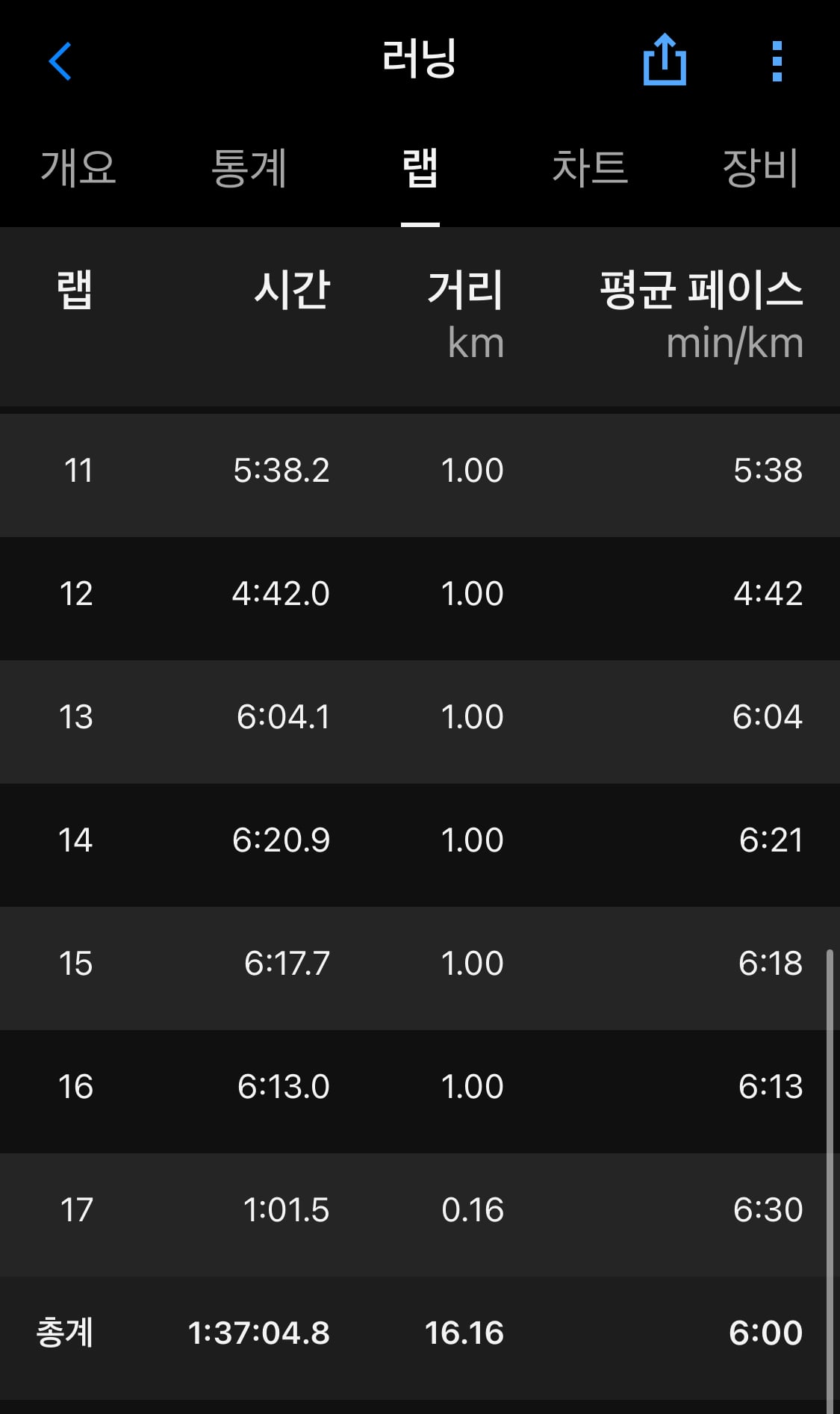Share this 러닝 activity
Image resolution: width=840 pixels, height=1414 pixels.
665,60
